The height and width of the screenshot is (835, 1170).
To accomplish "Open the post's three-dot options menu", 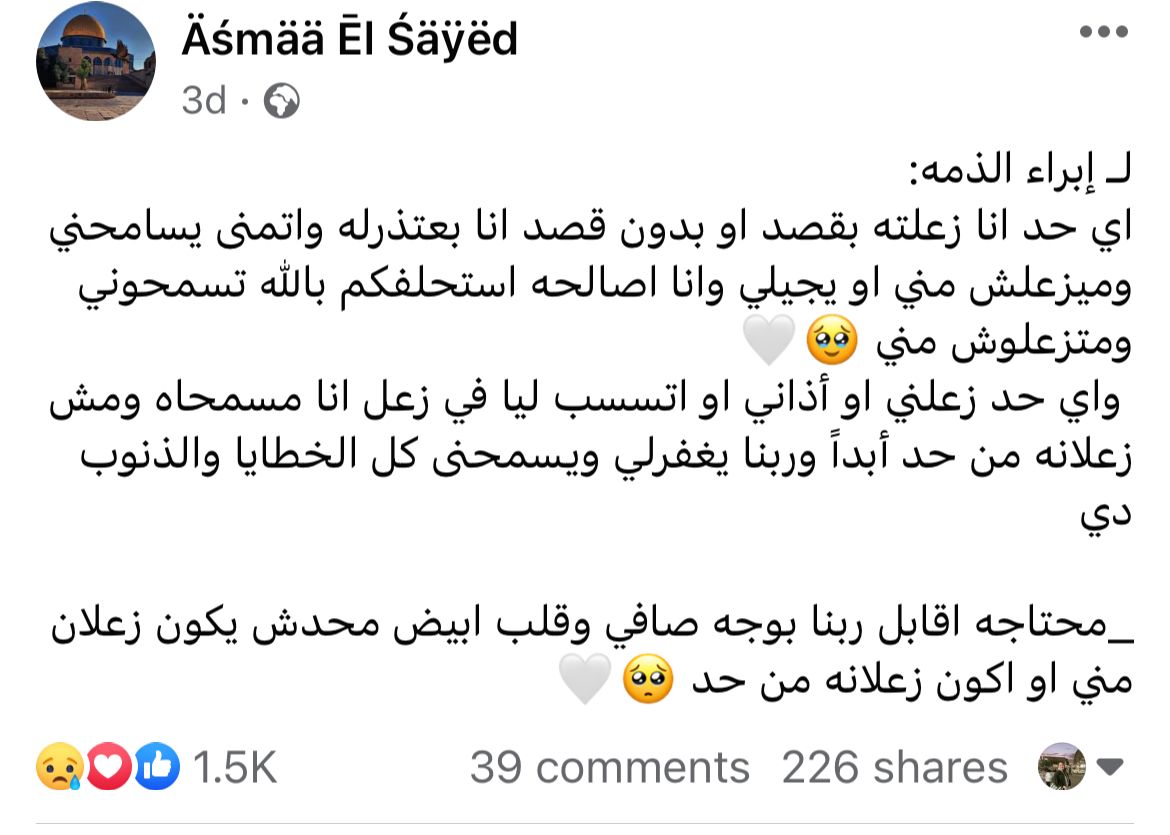I will pos(1104,32).
